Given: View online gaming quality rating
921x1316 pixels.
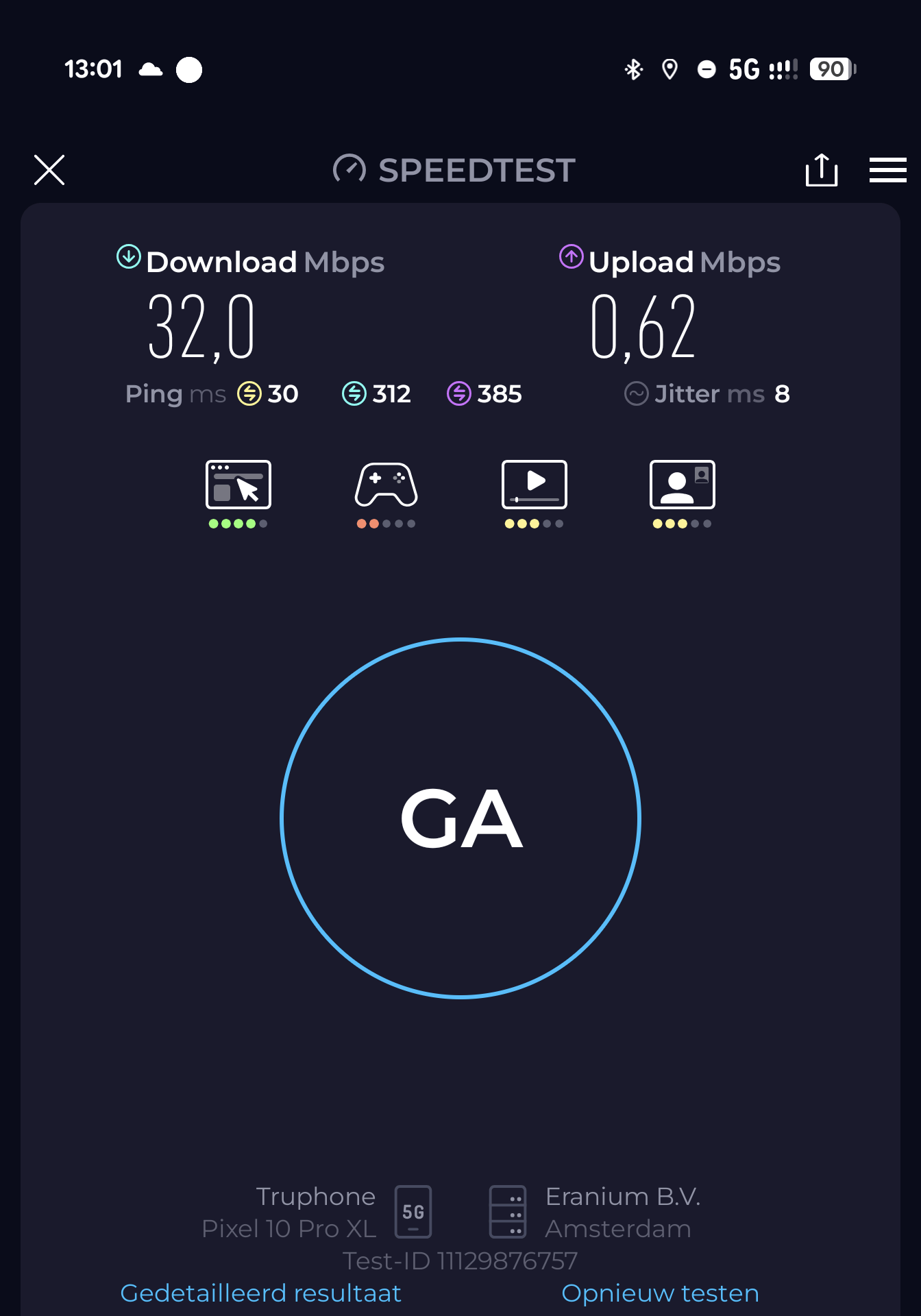Looking at the screenshot, I should click(x=386, y=492).
